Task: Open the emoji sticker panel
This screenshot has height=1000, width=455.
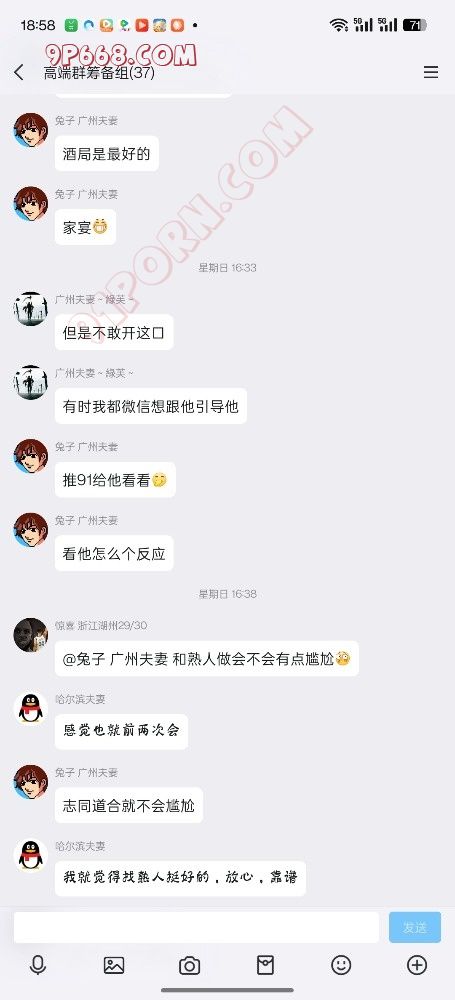Action: pyautogui.click(x=341, y=966)
